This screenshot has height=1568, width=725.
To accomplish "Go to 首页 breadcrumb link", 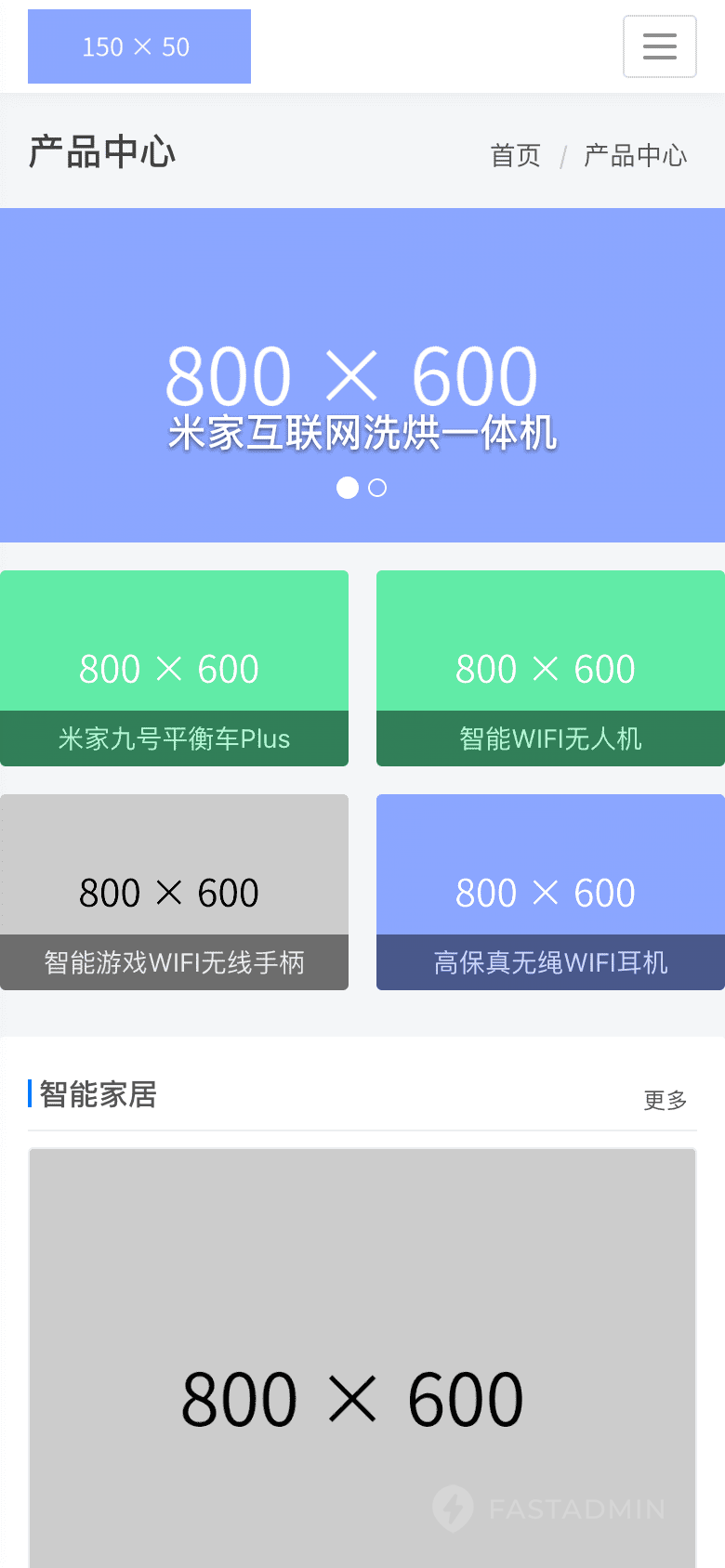I will [515, 155].
